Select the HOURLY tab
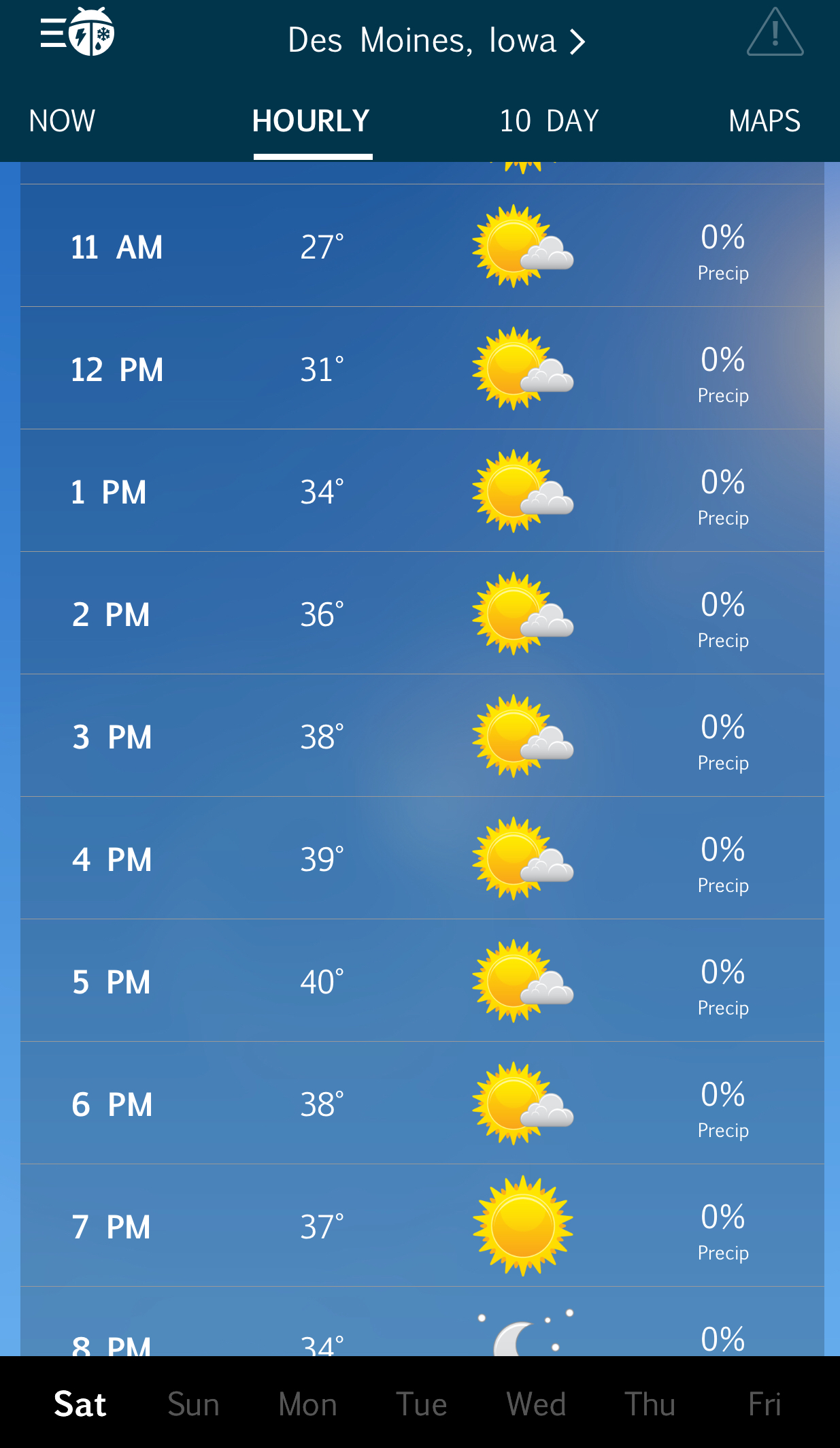 tap(312, 121)
